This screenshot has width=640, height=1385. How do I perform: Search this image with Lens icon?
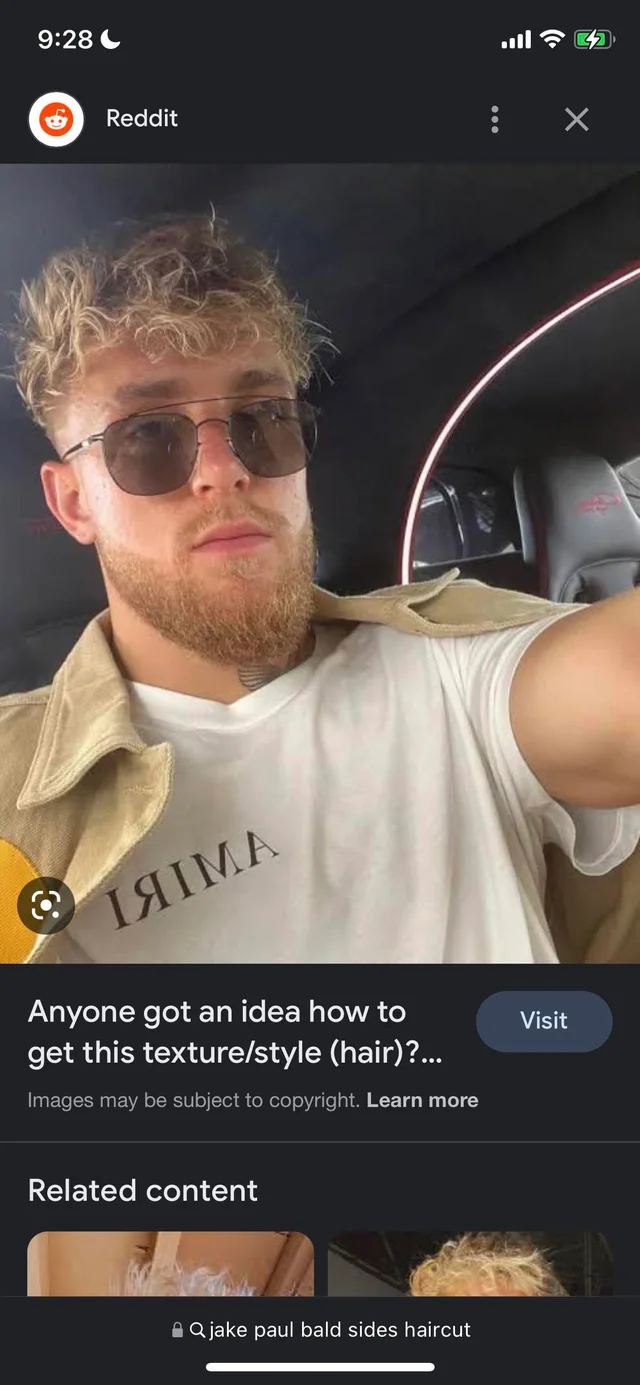coord(46,906)
